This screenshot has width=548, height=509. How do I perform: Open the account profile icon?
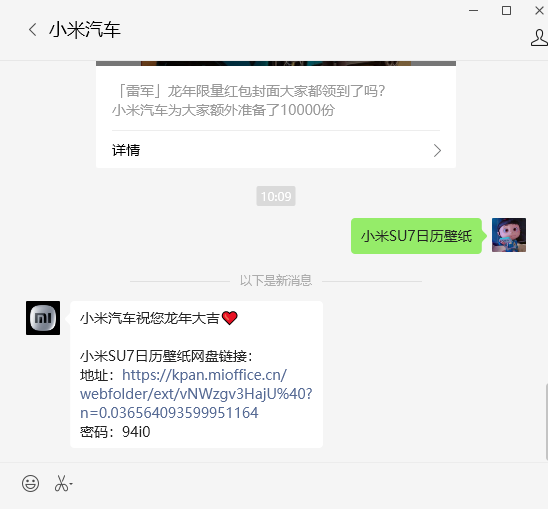point(539,38)
